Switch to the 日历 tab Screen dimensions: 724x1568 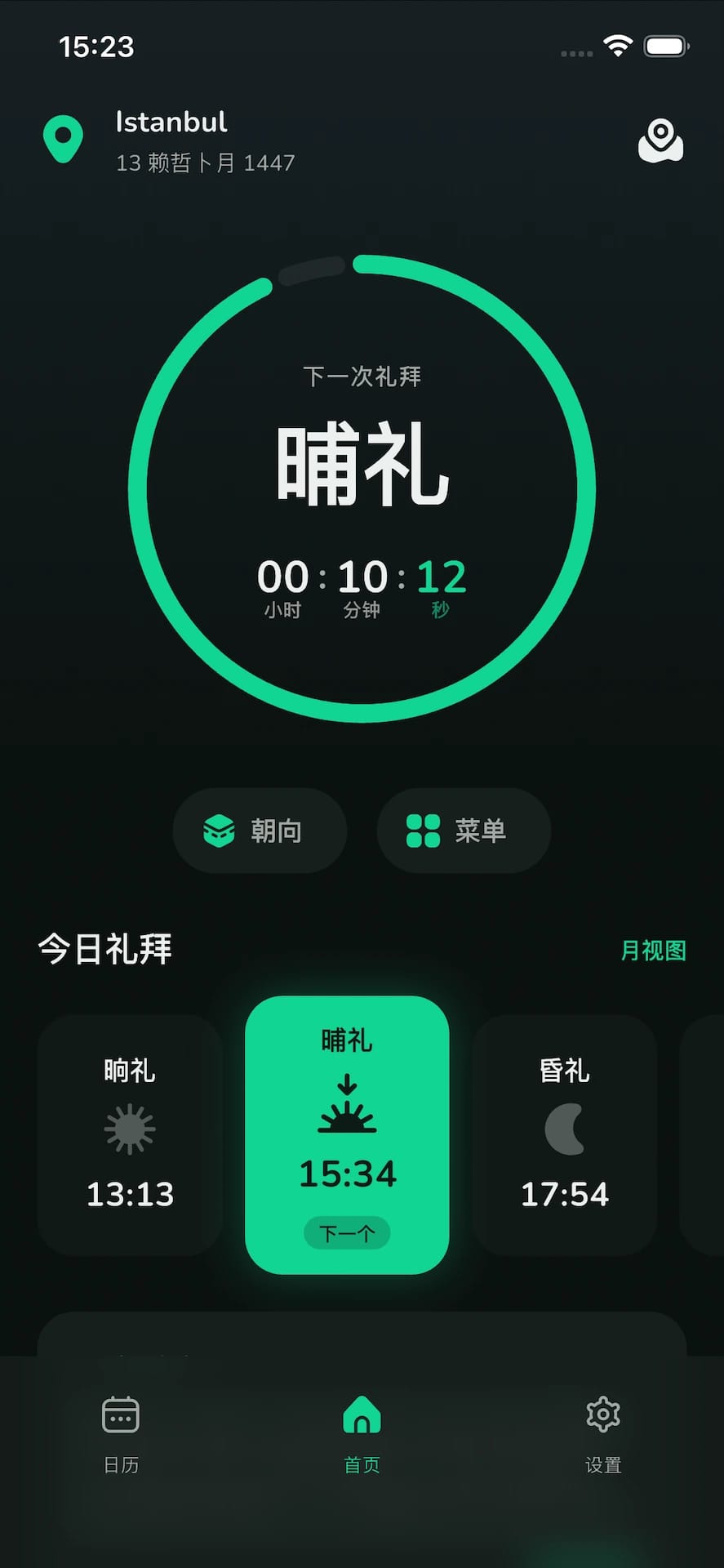click(119, 1435)
